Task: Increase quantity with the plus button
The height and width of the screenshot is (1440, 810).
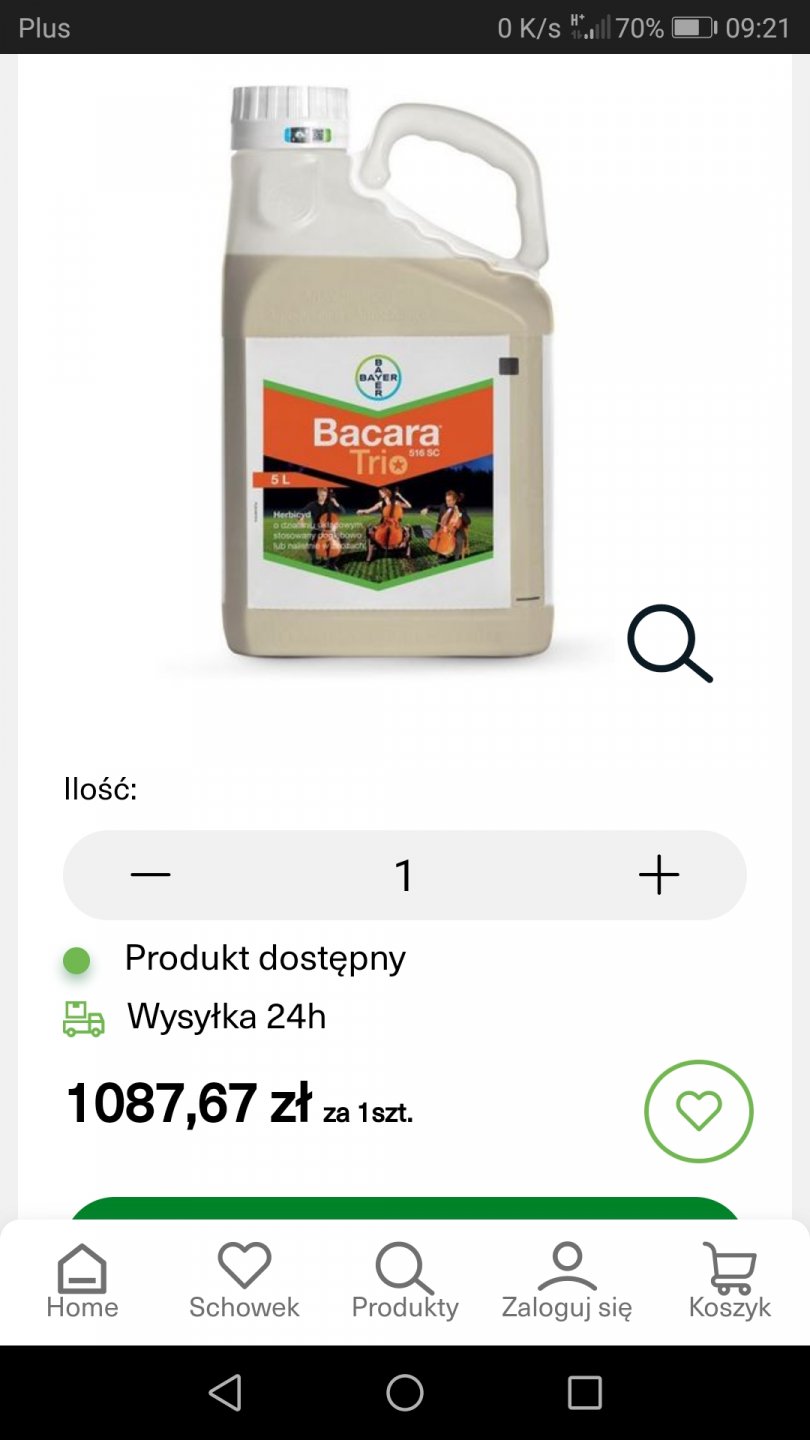Action: [659, 875]
